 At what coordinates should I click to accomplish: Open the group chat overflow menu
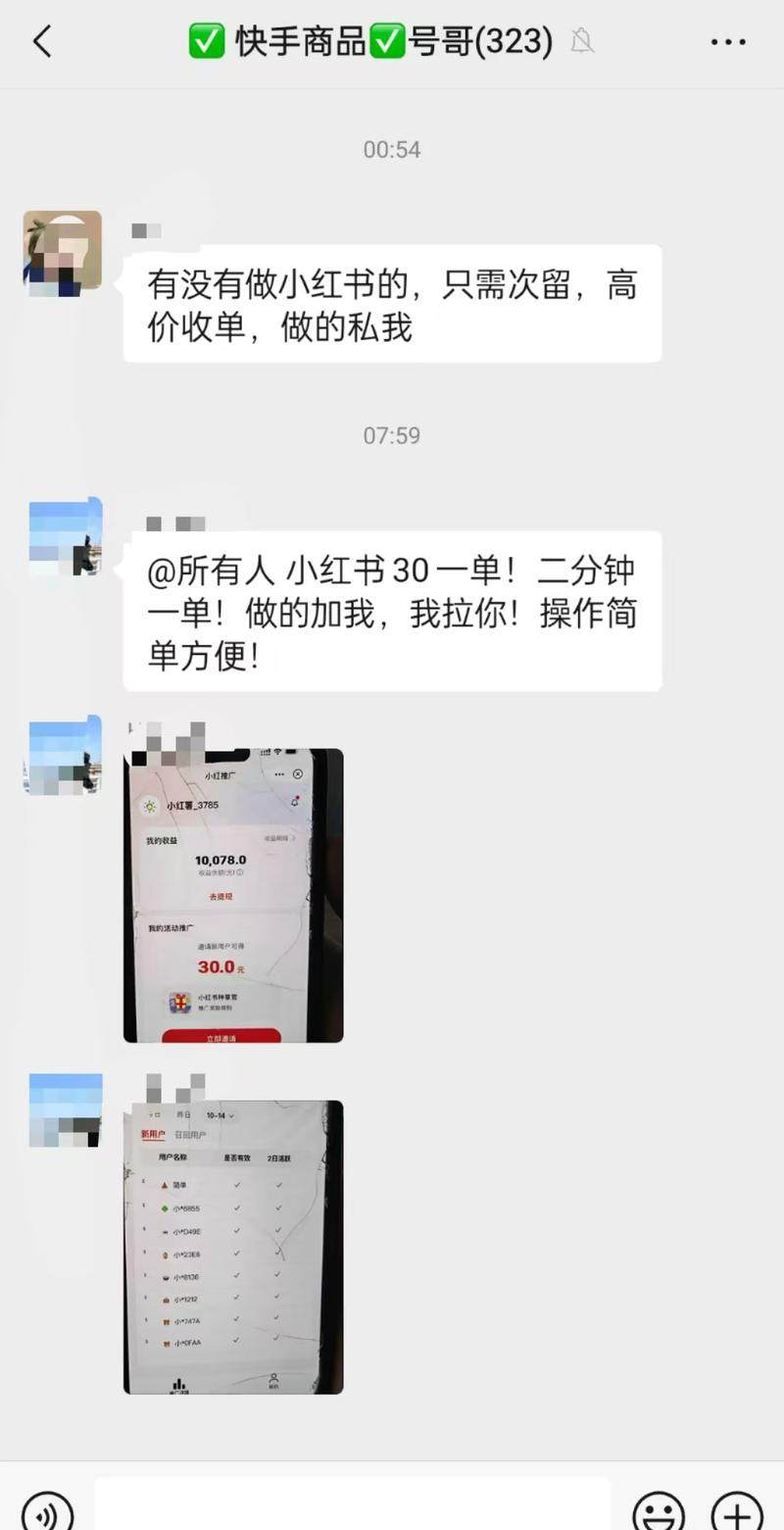click(728, 42)
